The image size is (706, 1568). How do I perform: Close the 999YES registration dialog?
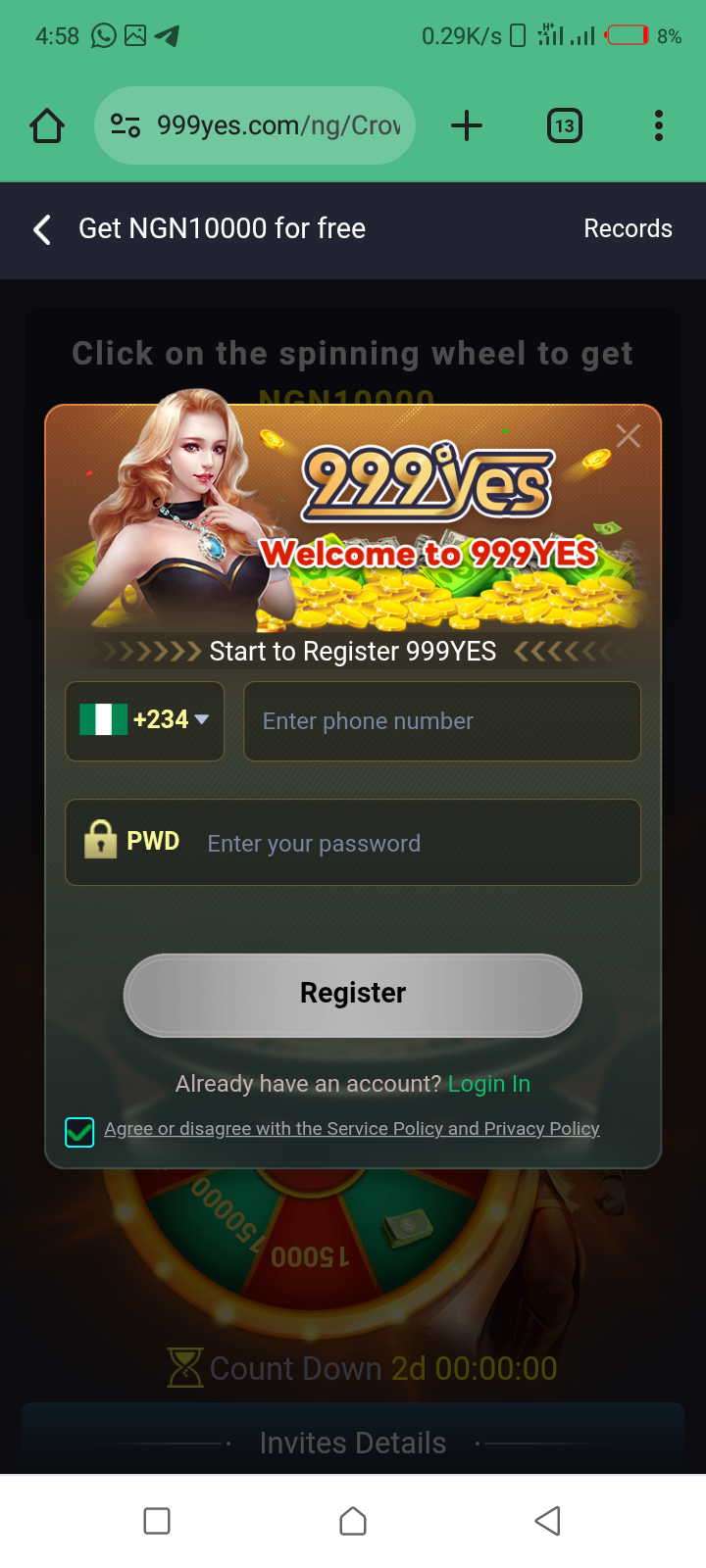[628, 436]
